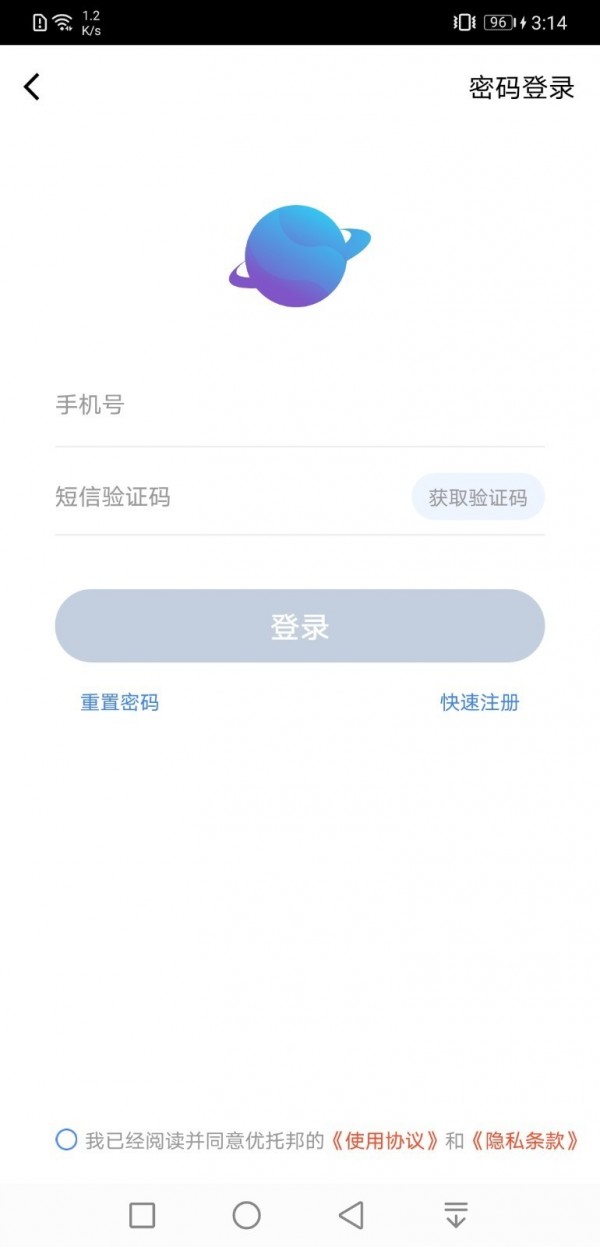View the 《隐私条款》 privacy terms
This screenshot has width=600, height=1247.
click(x=523, y=1140)
